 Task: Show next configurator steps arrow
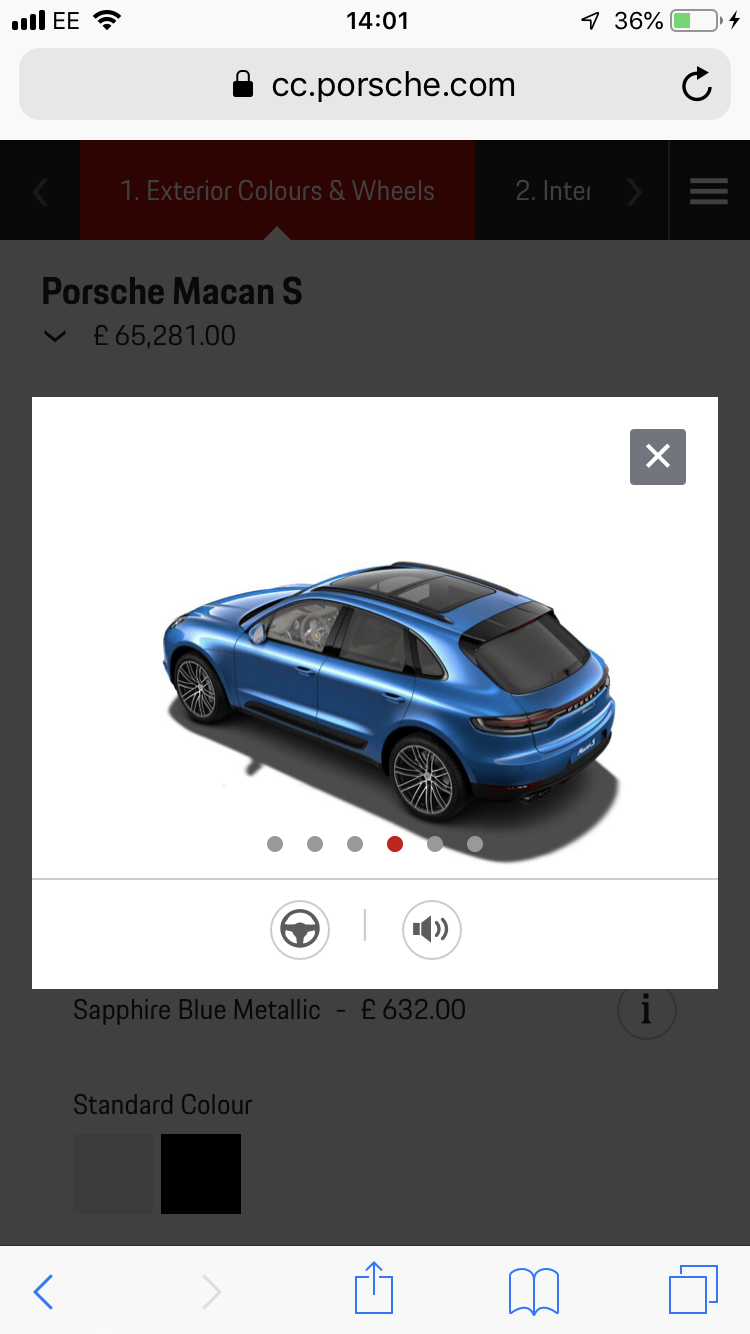pyautogui.click(x=634, y=190)
